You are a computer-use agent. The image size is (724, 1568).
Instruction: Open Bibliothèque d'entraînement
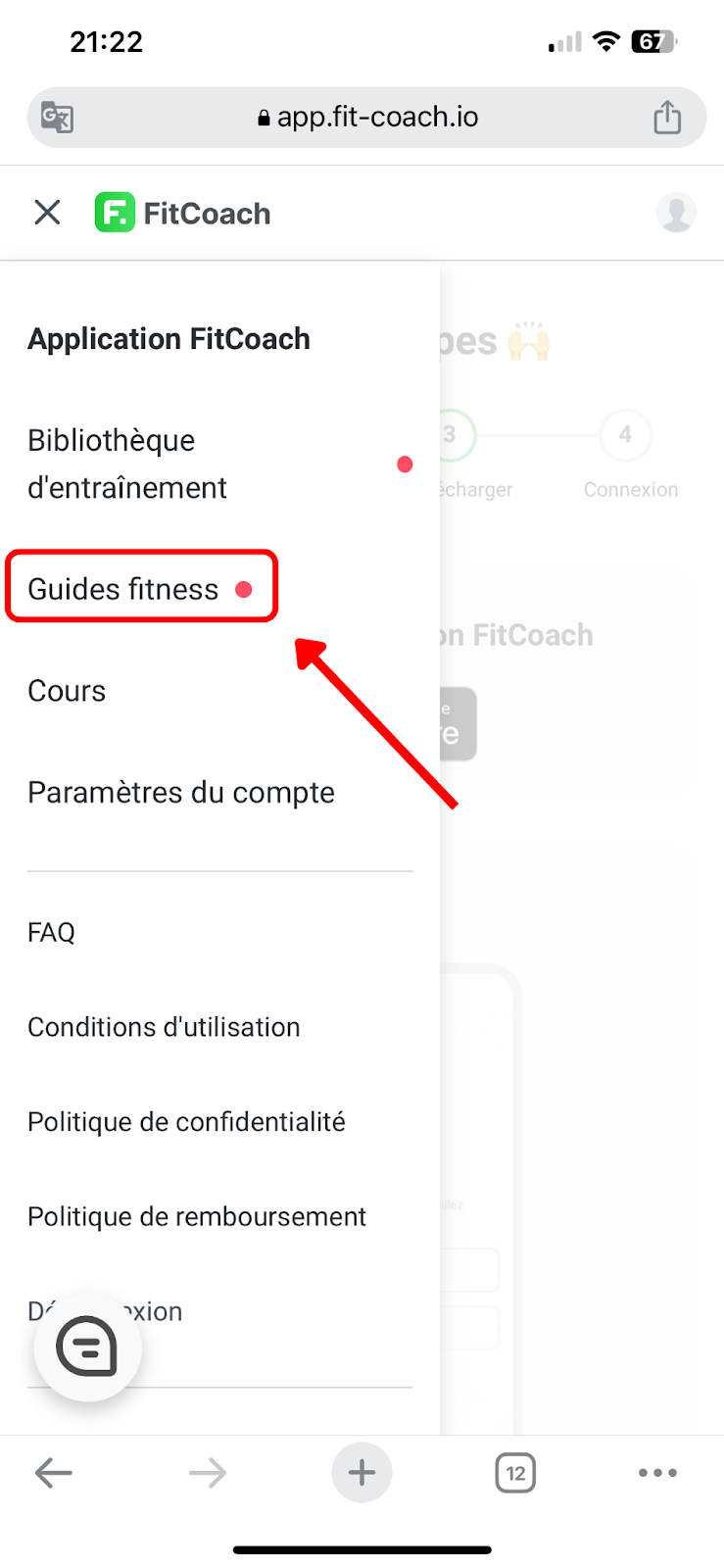pyautogui.click(x=127, y=464)
